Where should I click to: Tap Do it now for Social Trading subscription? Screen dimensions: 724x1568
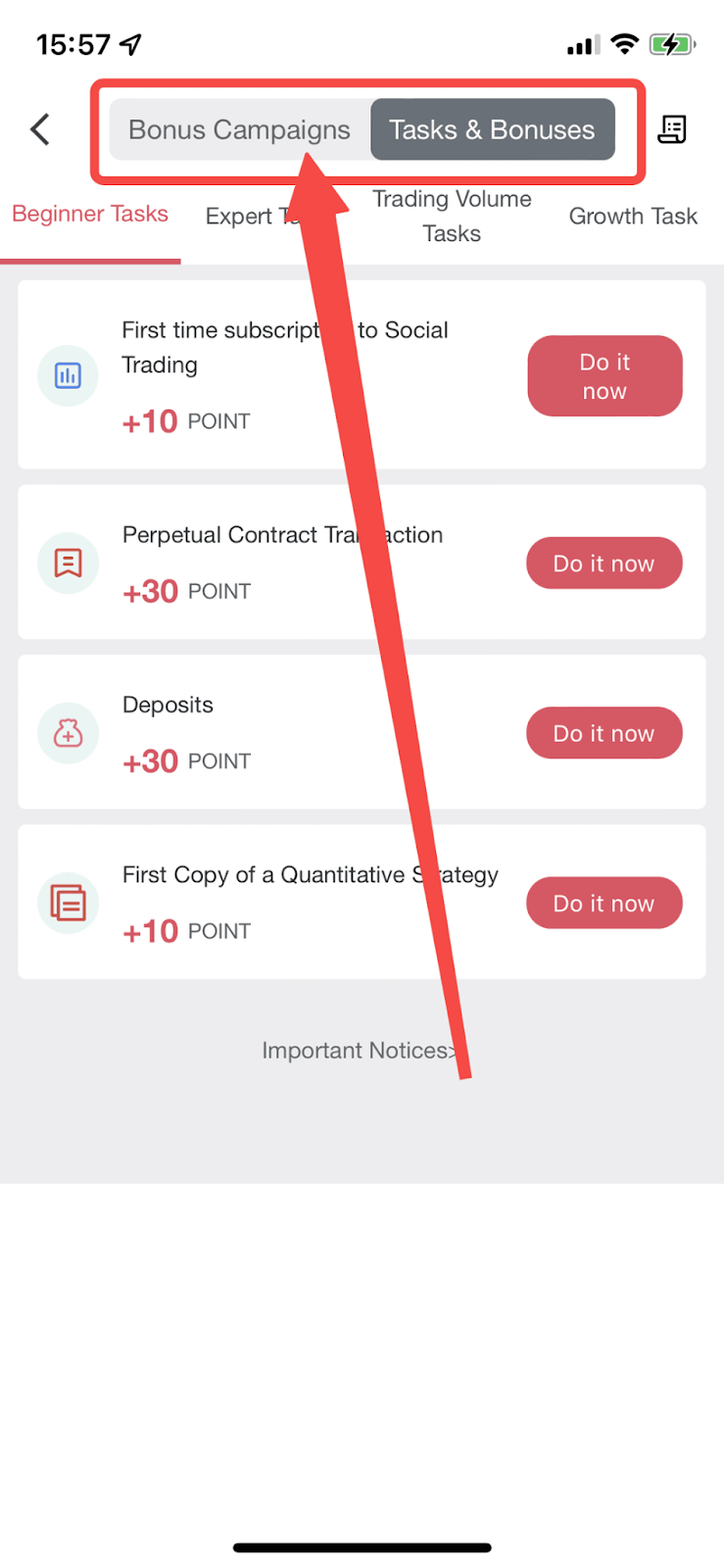604,376
